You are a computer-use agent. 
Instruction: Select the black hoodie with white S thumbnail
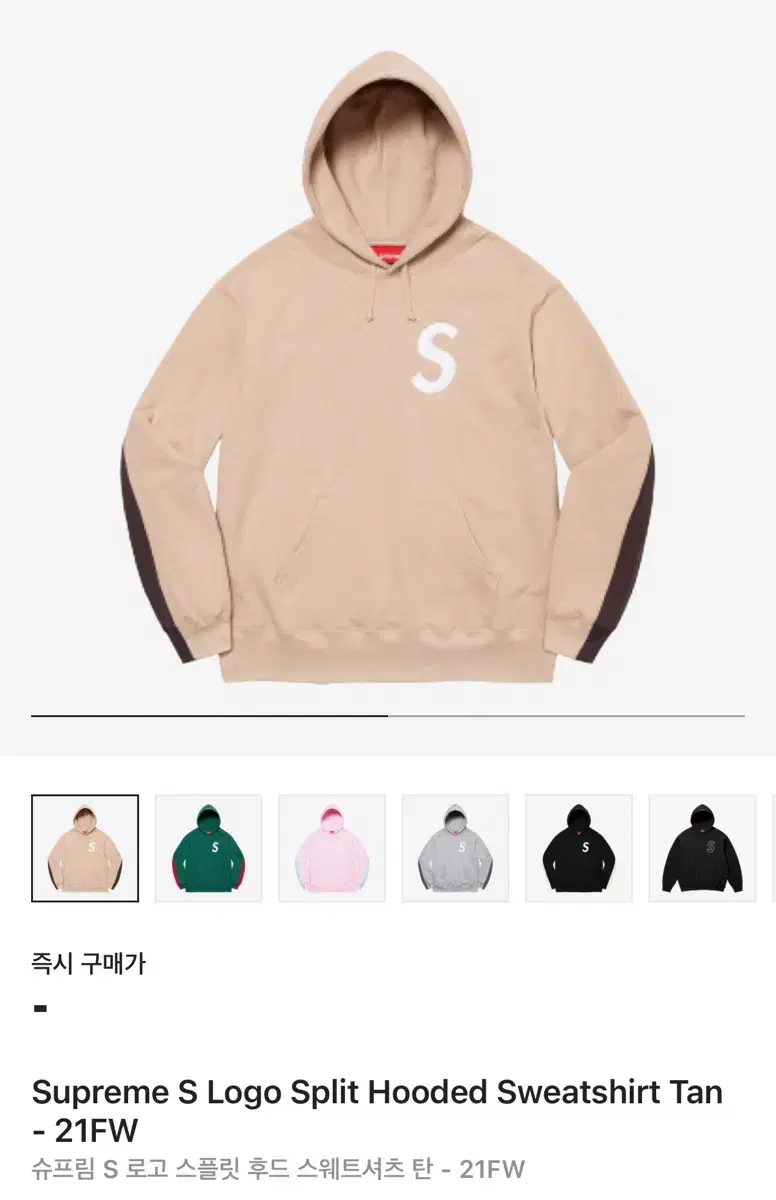point(579,847)
